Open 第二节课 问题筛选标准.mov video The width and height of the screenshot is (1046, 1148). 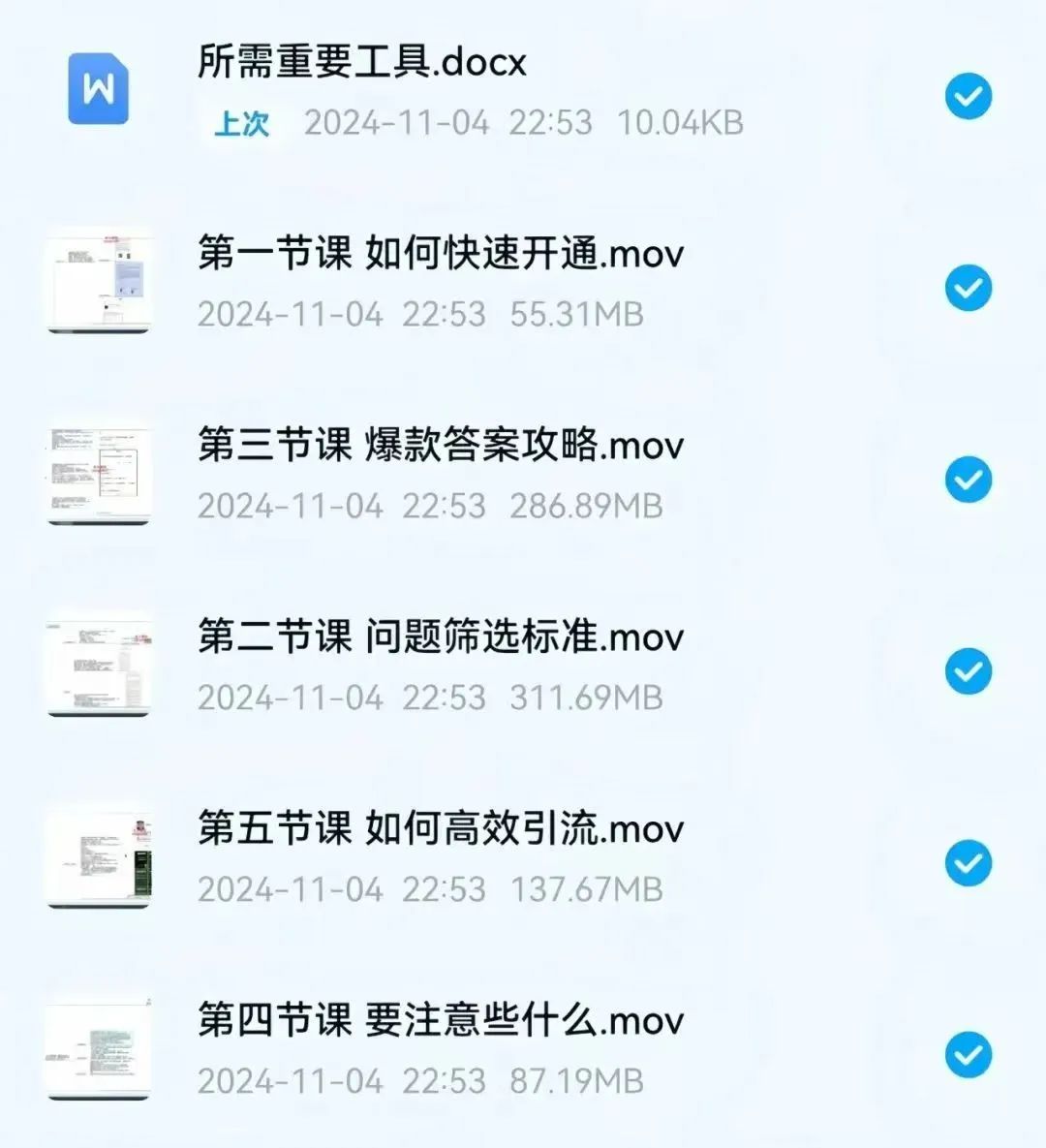pos(441,637)
